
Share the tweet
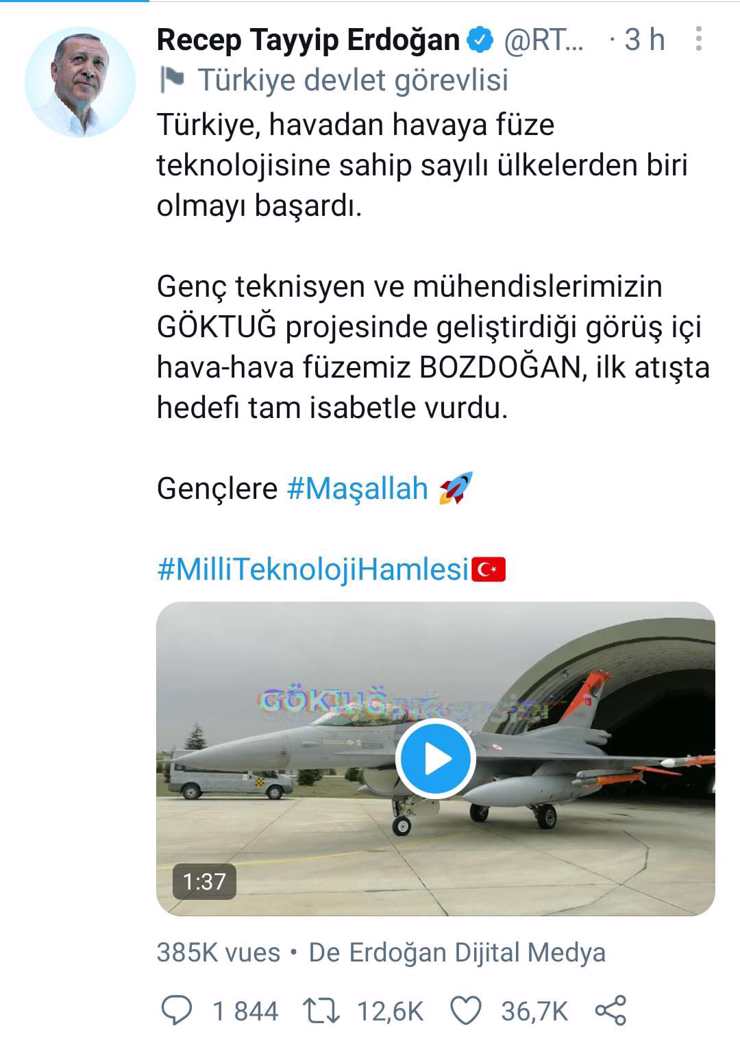click(x=609, y=1011)
